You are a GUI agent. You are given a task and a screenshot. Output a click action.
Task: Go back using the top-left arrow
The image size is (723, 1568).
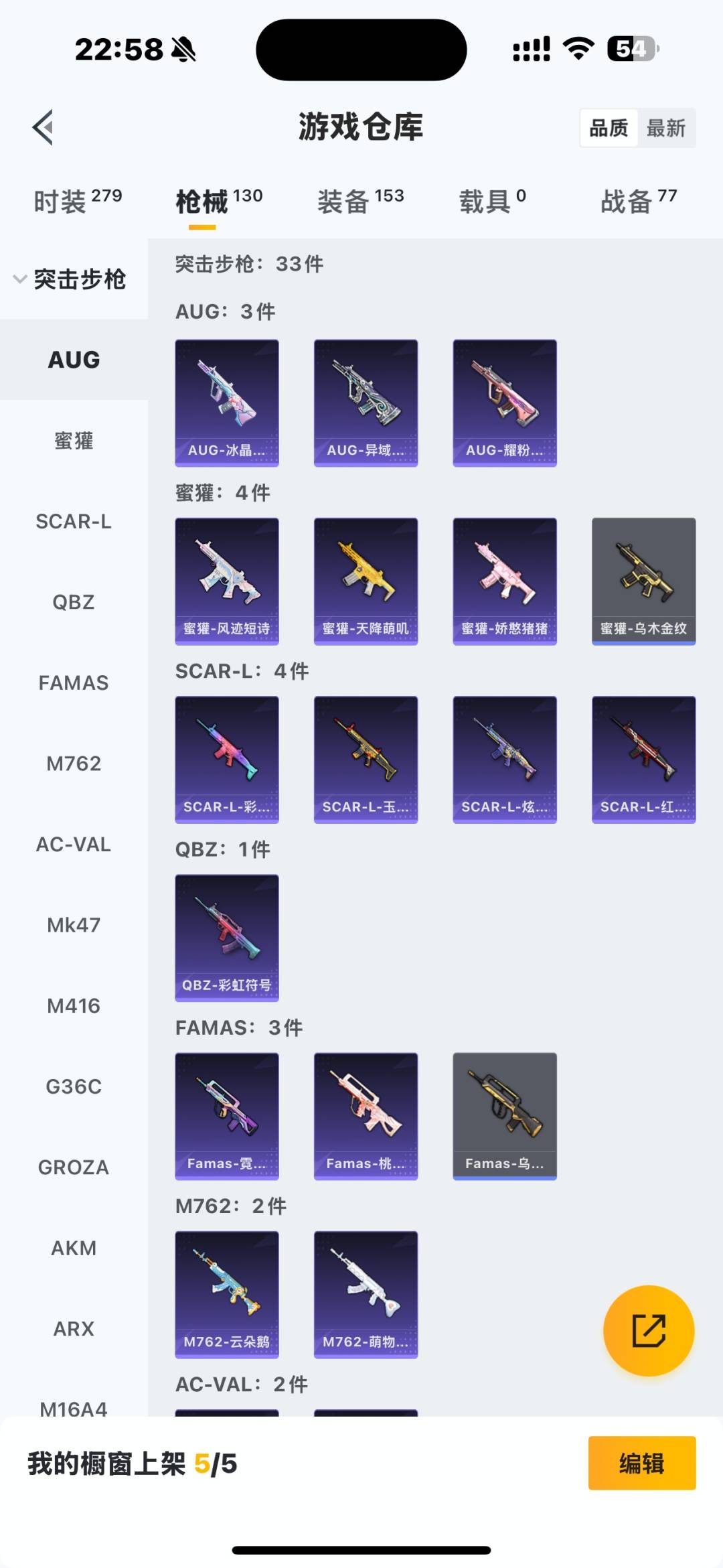point(43,127)
